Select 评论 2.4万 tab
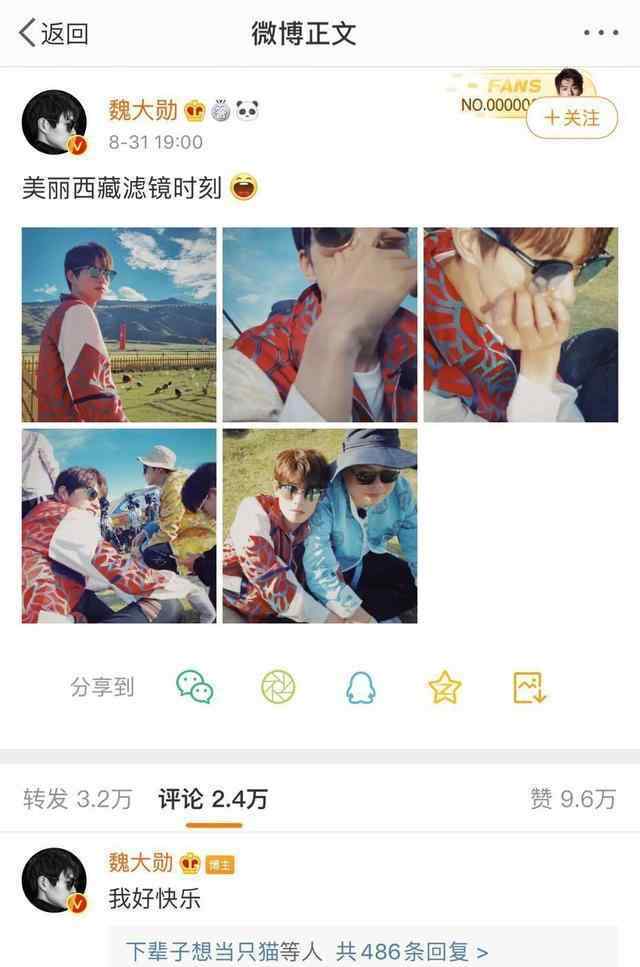Image resolution: width=640 pixels, height=967 pixels. (213, 798)
